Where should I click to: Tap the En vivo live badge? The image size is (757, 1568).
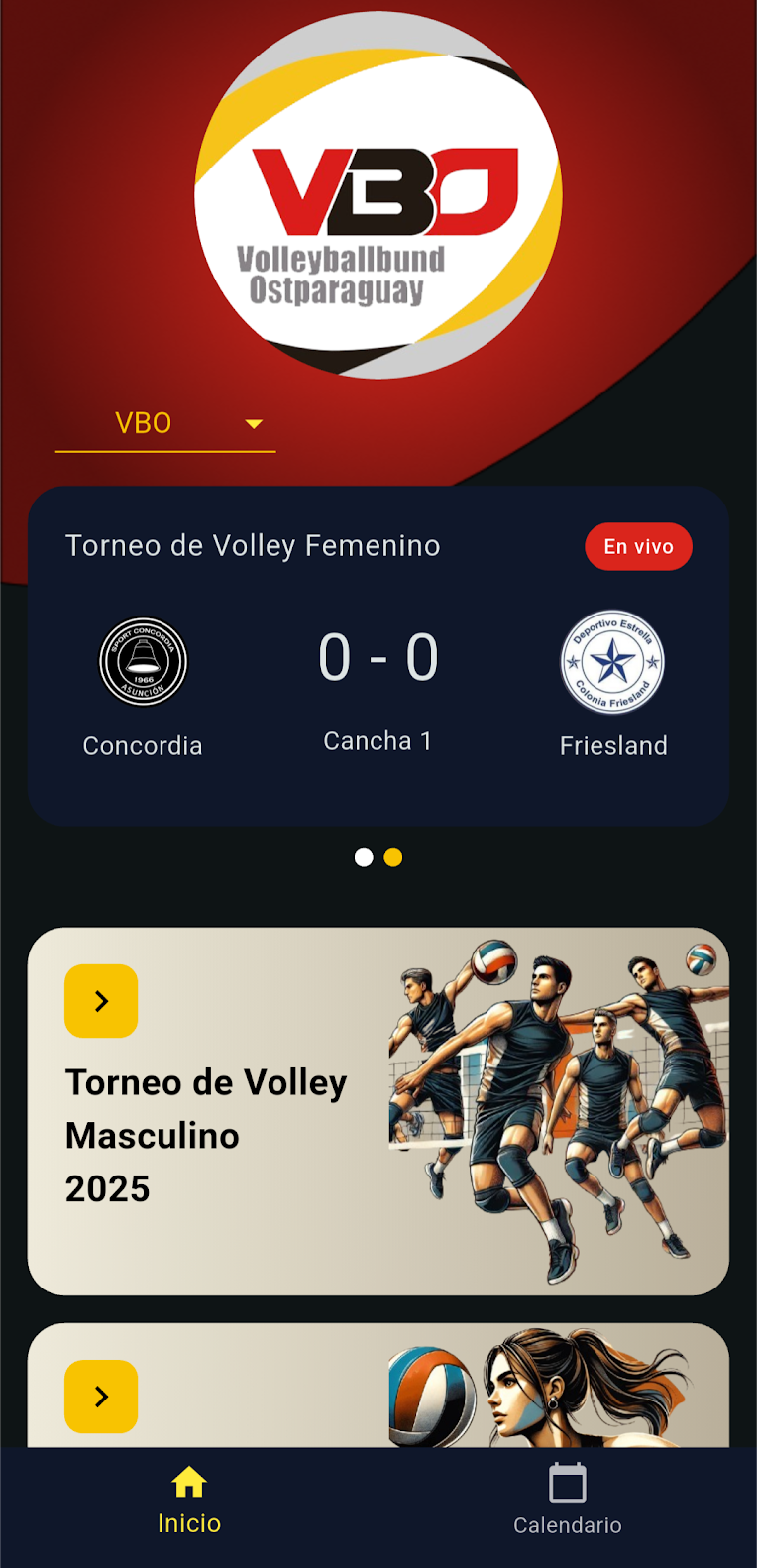tap(638, 546)
